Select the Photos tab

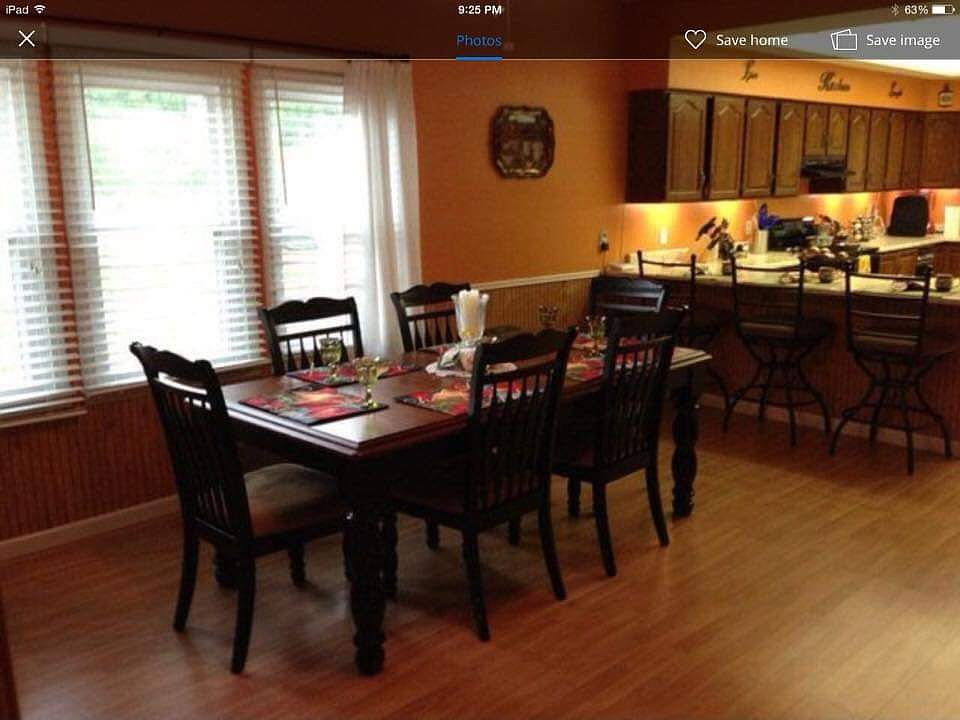point(479,40)
